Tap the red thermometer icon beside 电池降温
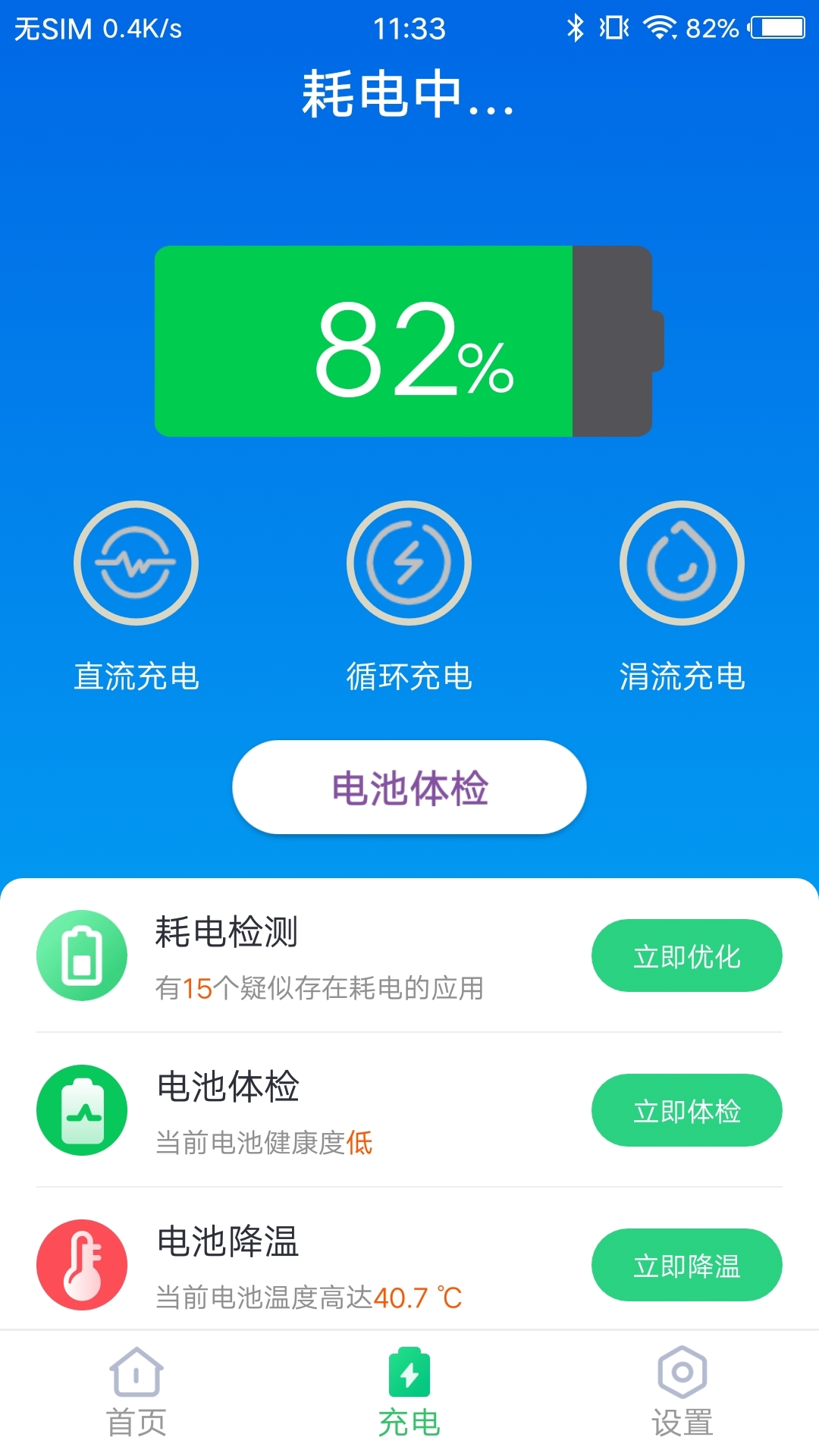Viewport: 819px width, 1456px height. pyautogui.click(x=81, y=1265)
